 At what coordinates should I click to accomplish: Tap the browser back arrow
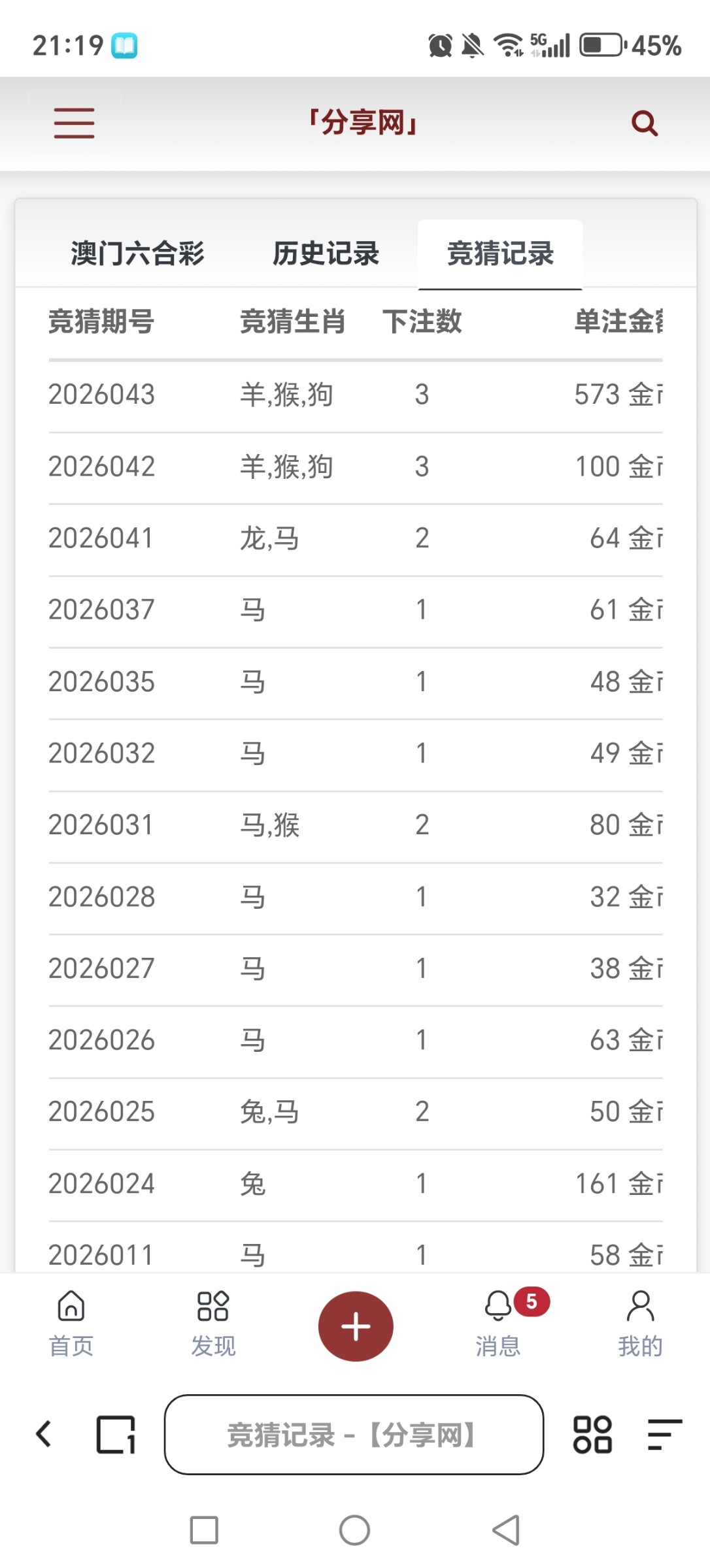[44, 1436]
